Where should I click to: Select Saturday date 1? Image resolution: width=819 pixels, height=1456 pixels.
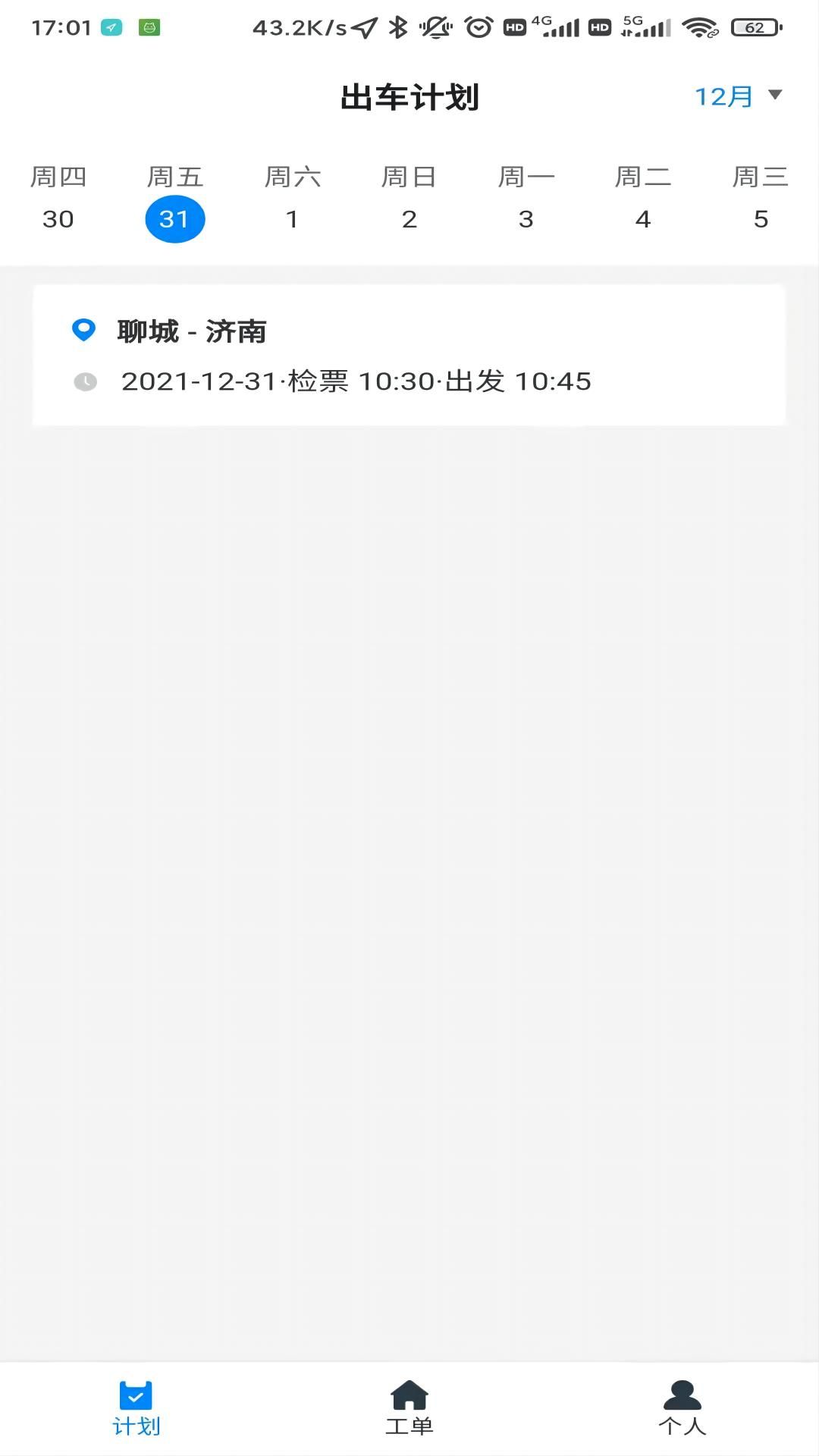coord(293,218)
